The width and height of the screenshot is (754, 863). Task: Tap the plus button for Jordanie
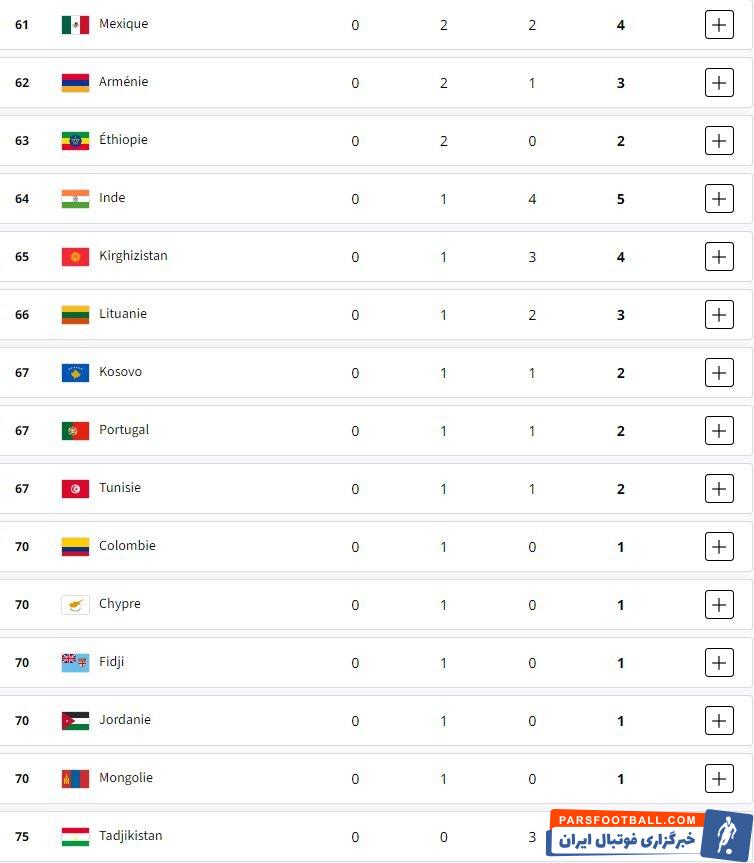tap(719, 721)
